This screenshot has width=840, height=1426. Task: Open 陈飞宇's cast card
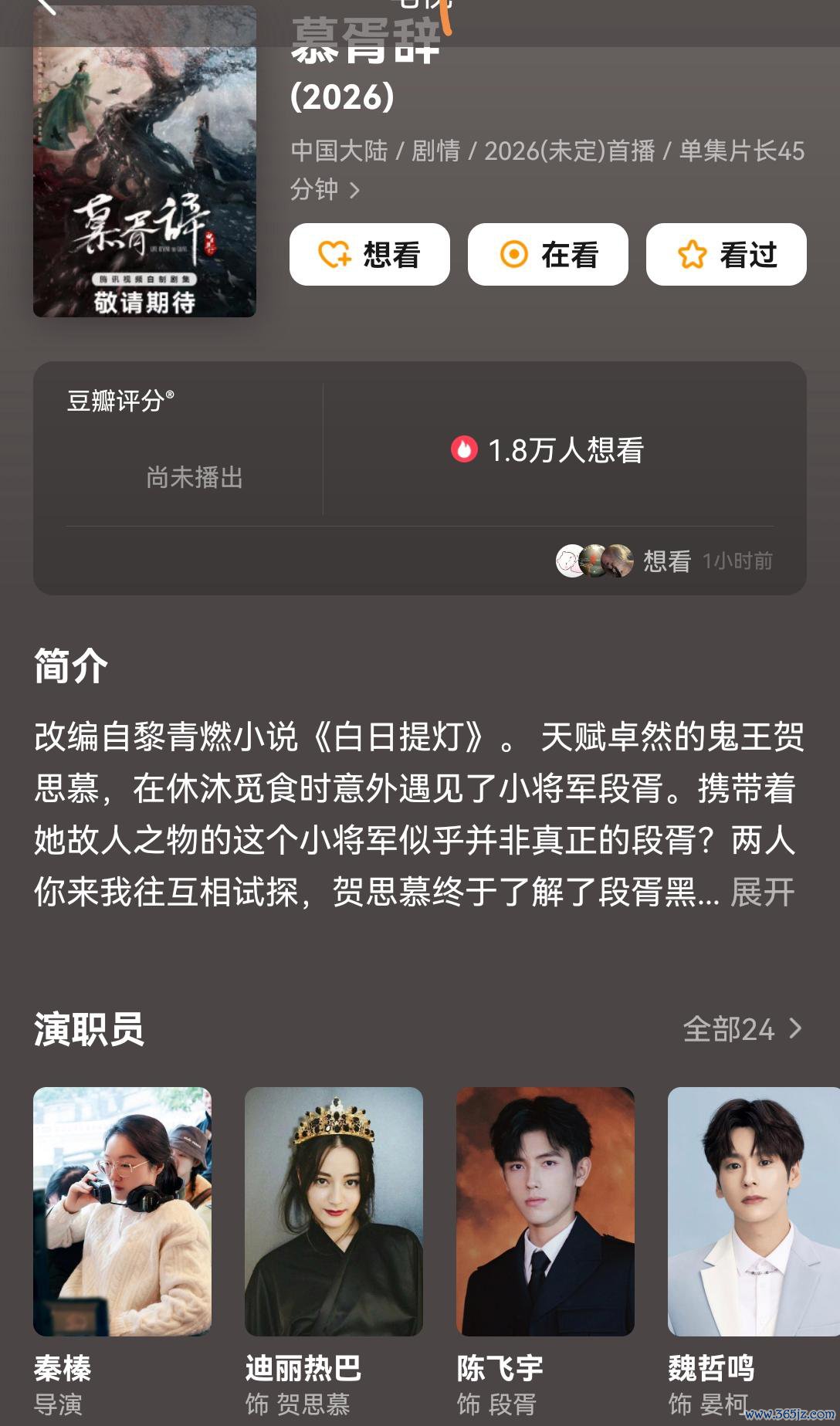[545, 1252]
